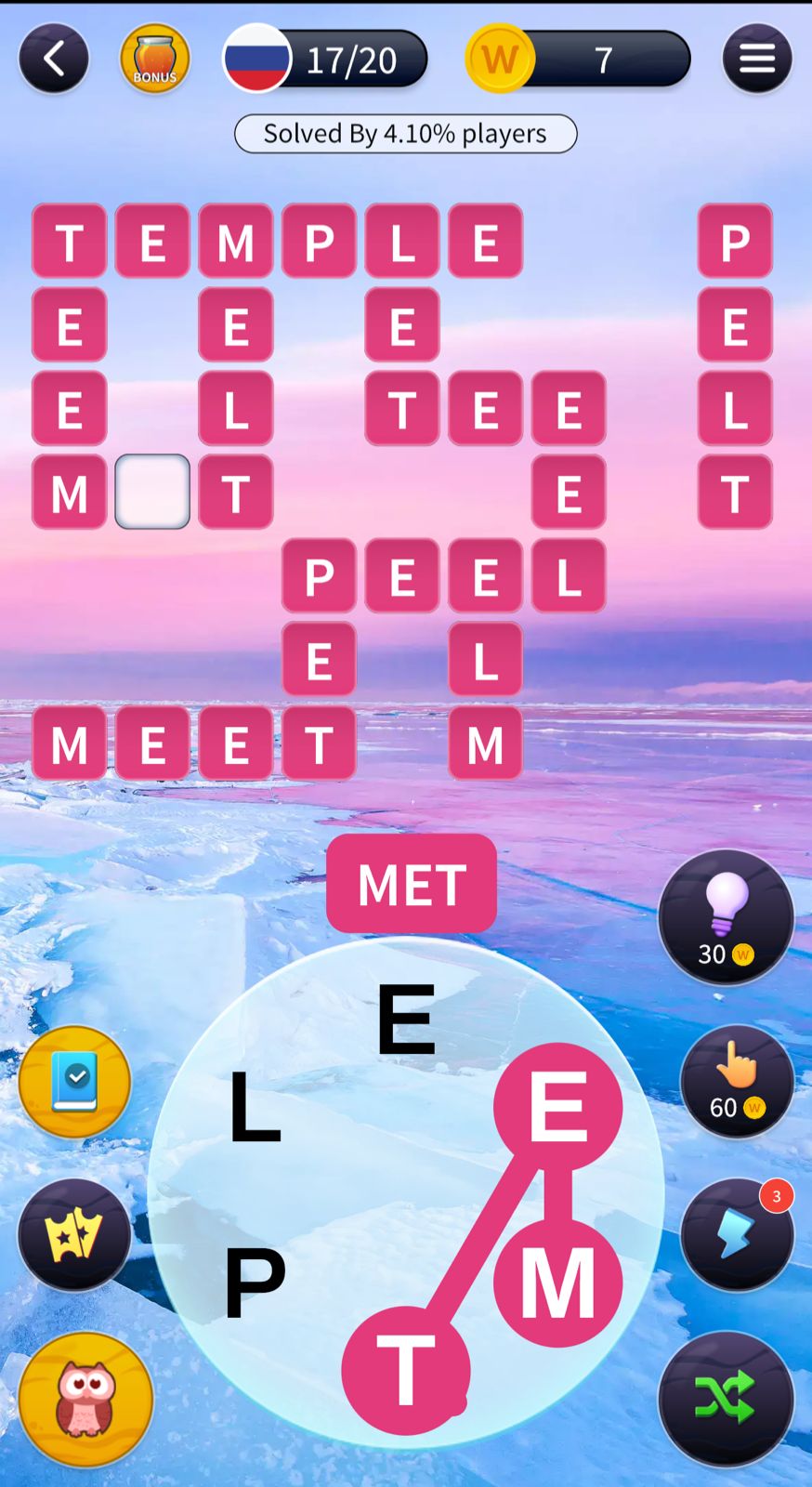Image resolution: width=812 pixels, height=1487 pixels.
Task: Tap the empty tile in the crossword
Action: pos(152,492)
